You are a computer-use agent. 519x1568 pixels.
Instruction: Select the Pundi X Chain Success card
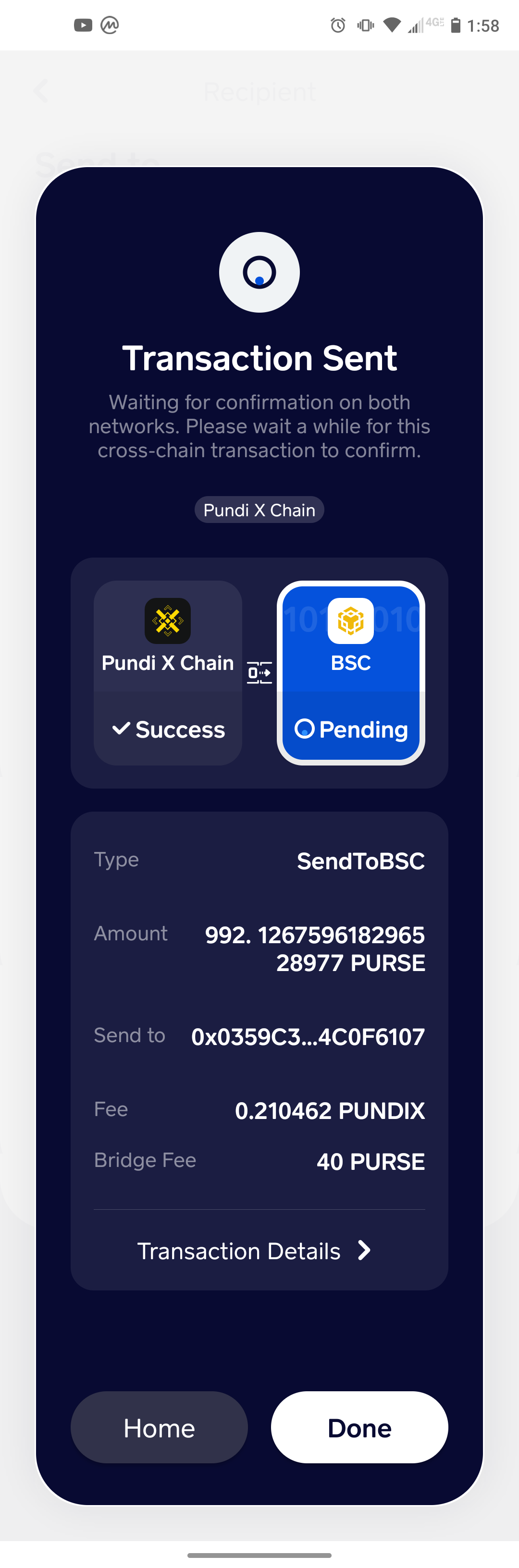[168, 673]
